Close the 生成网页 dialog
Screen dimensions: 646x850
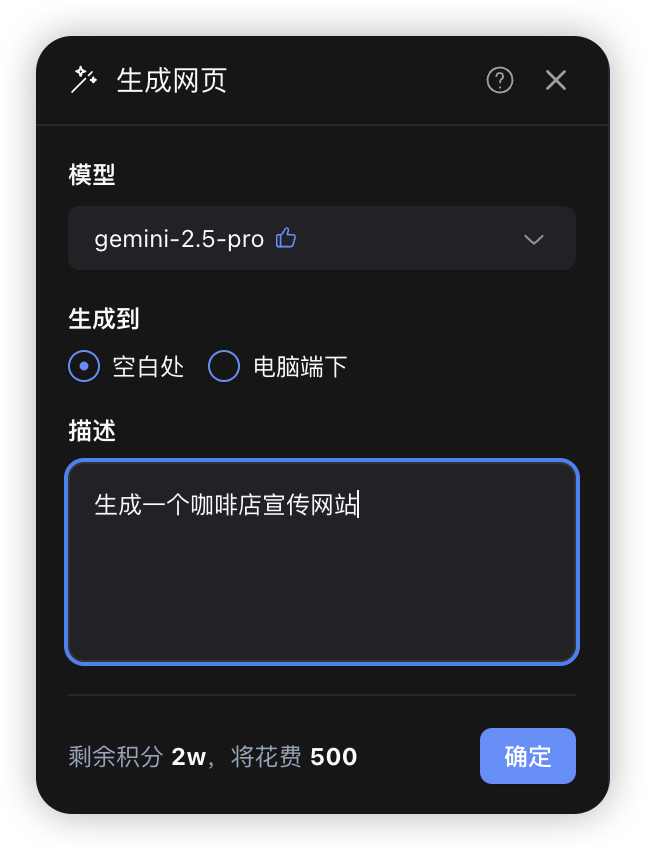[556, 80]
